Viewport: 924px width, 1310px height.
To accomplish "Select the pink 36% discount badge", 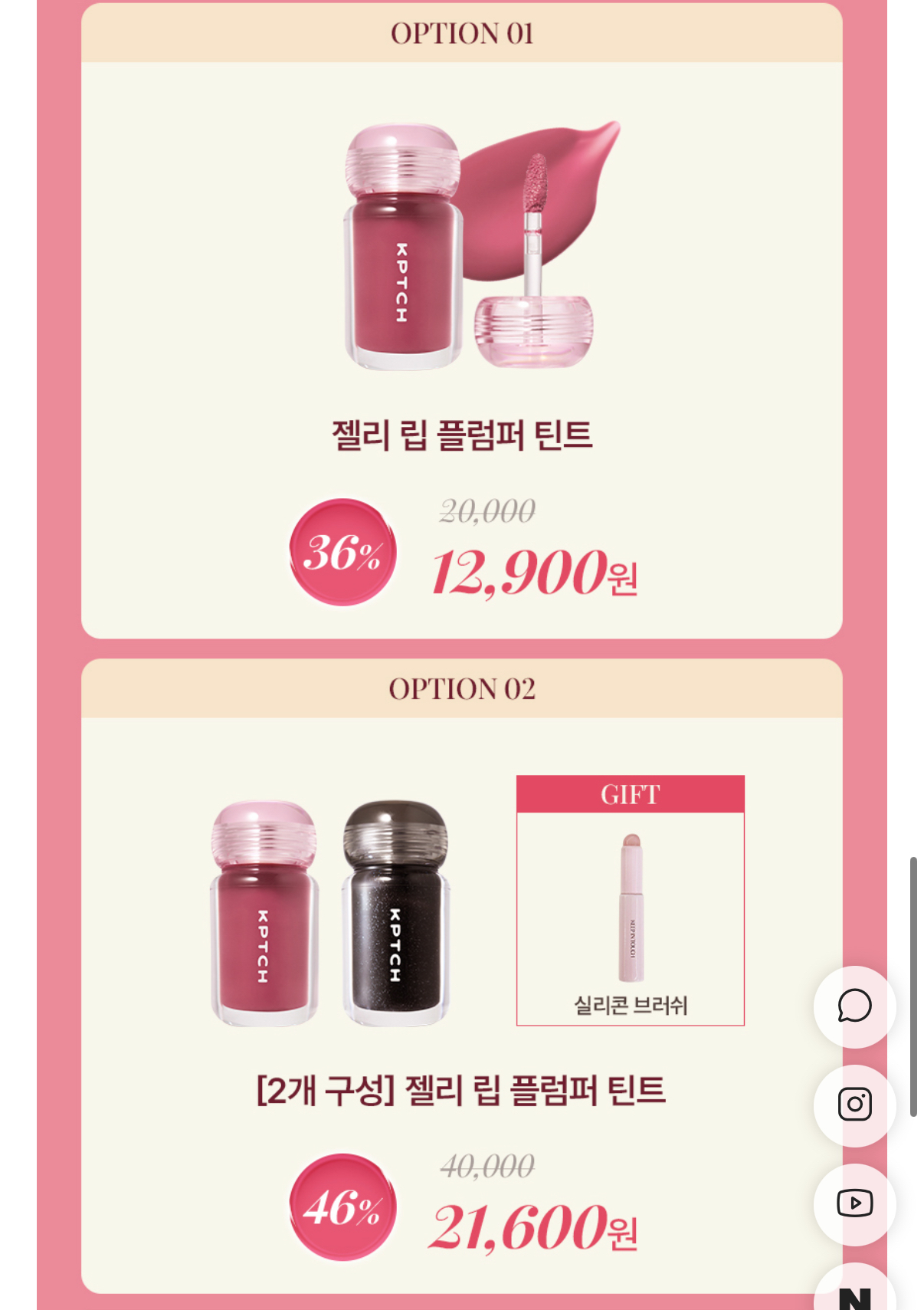I will pyautogui.click(x=342, y=553).
